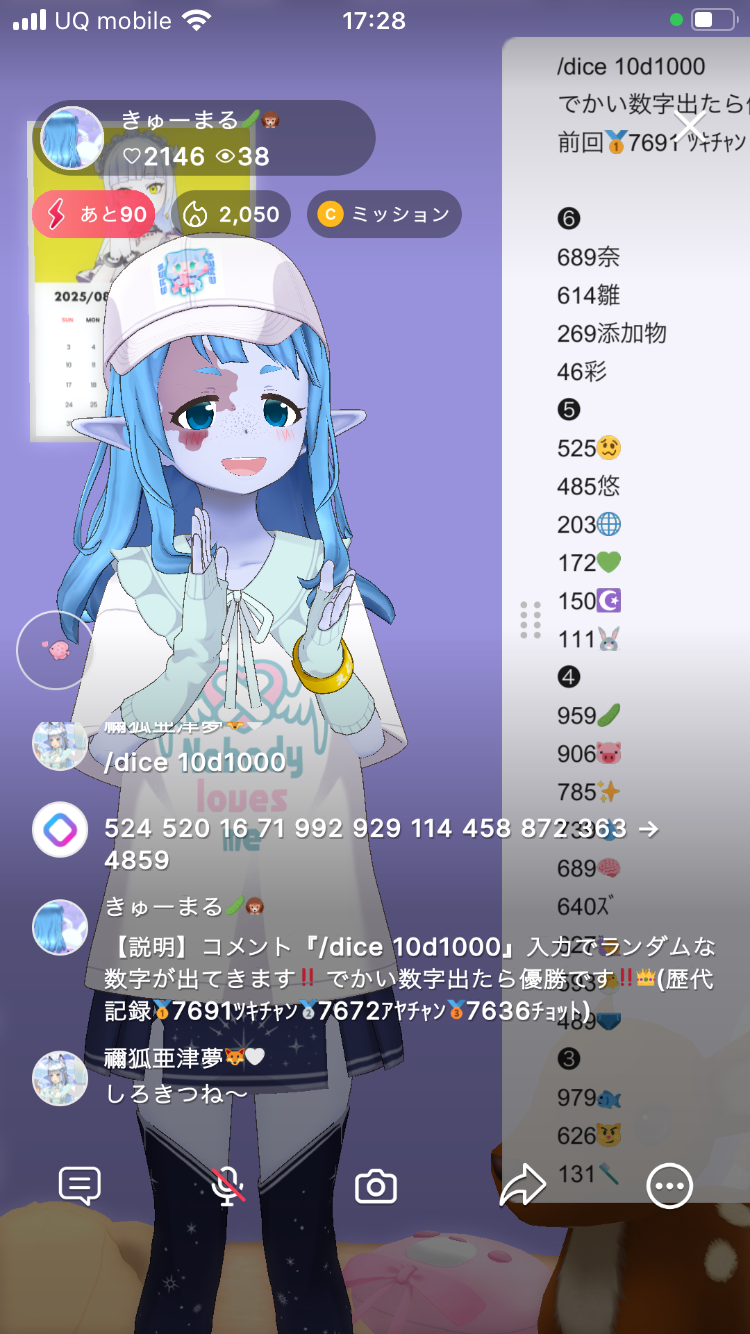Open the 2,050 flame points chip

[x=231, y=214]
